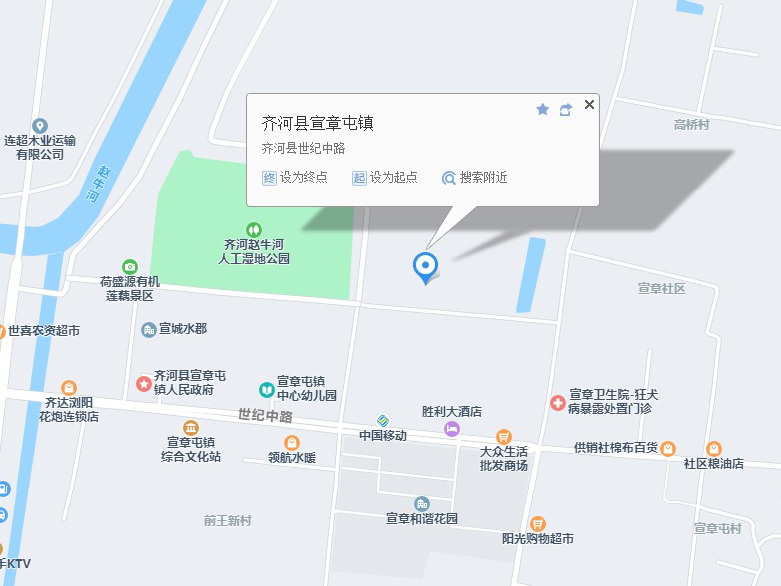Open 阳光购物超市 shop marker
This screenshot has width=781, height=586.
(x=538, y=523)
